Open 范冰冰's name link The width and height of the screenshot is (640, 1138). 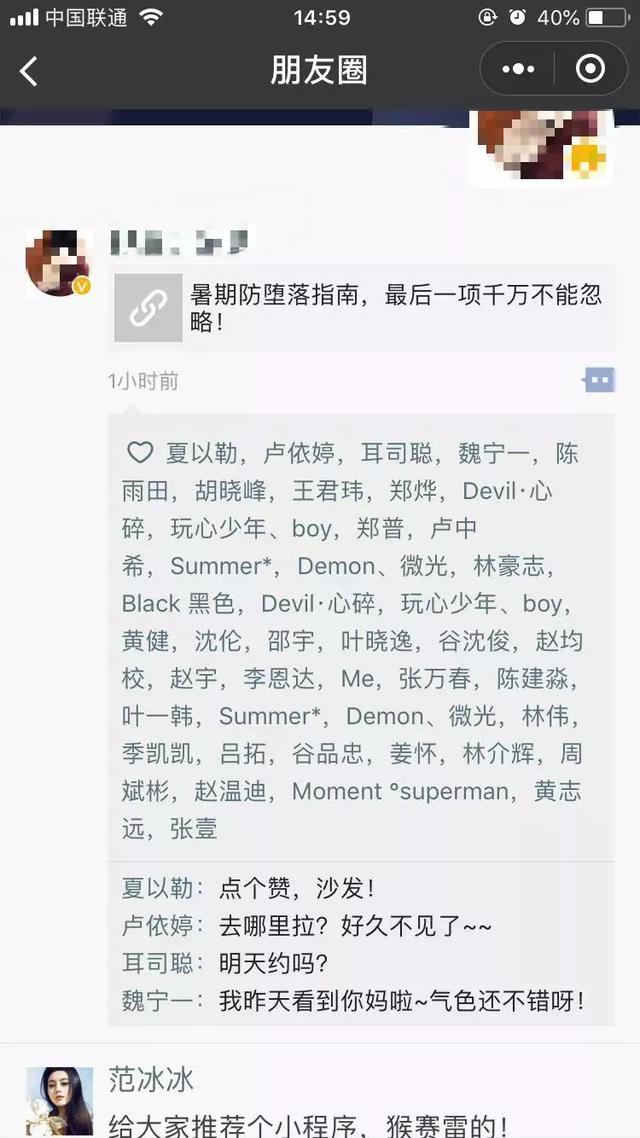click(x=151, y=1080)
